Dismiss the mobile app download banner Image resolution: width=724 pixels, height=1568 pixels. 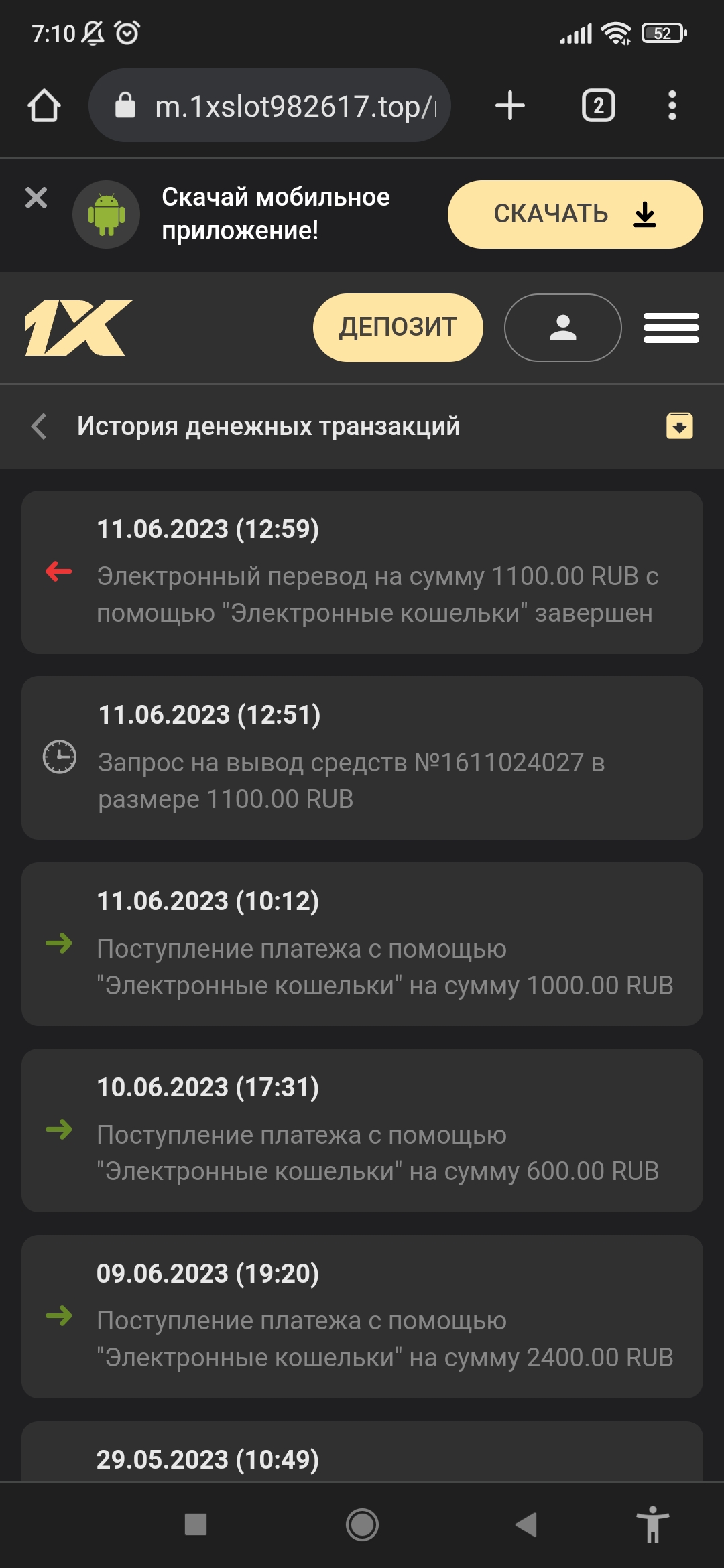[36, 198]
